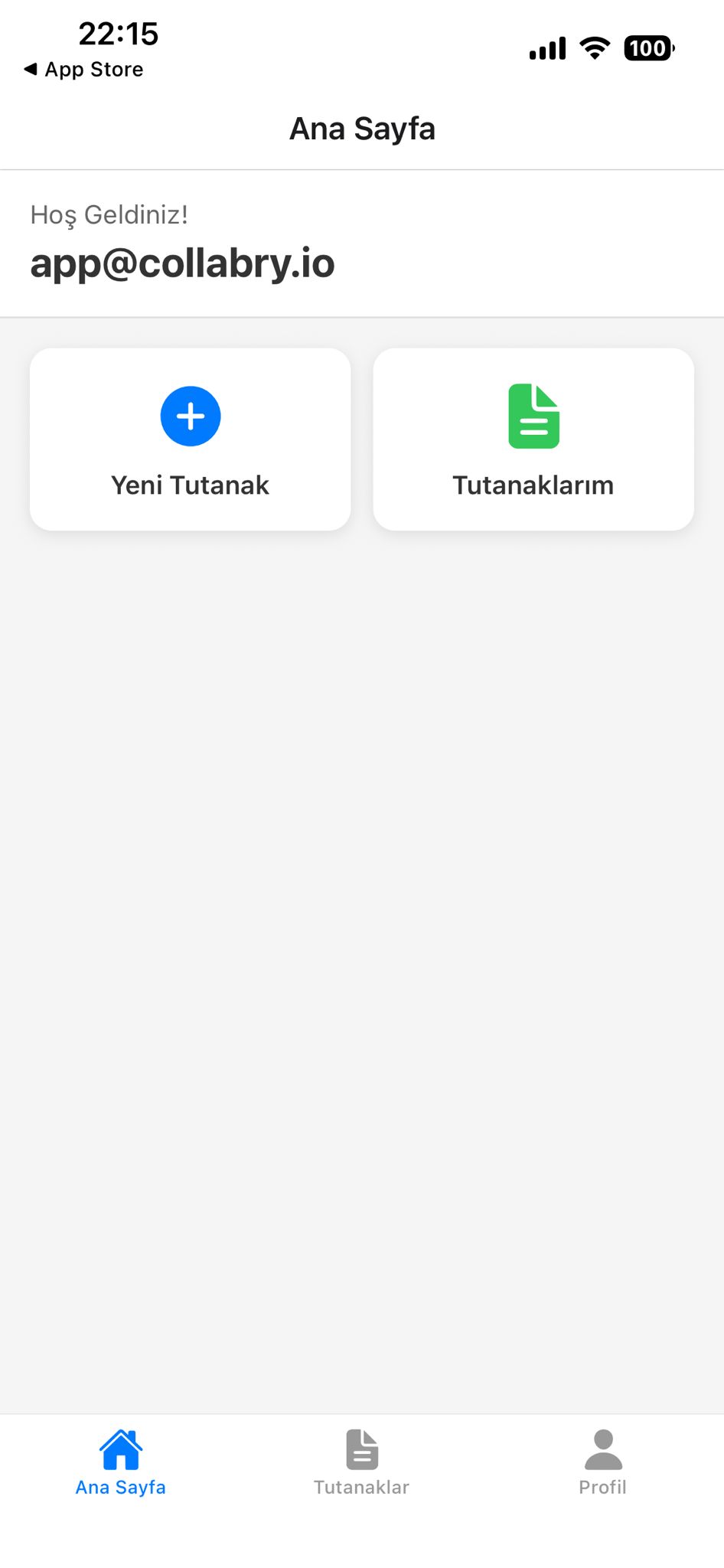Open the Yeni Tutanak card
This screenshot has width=724, height=1568.
190,439
